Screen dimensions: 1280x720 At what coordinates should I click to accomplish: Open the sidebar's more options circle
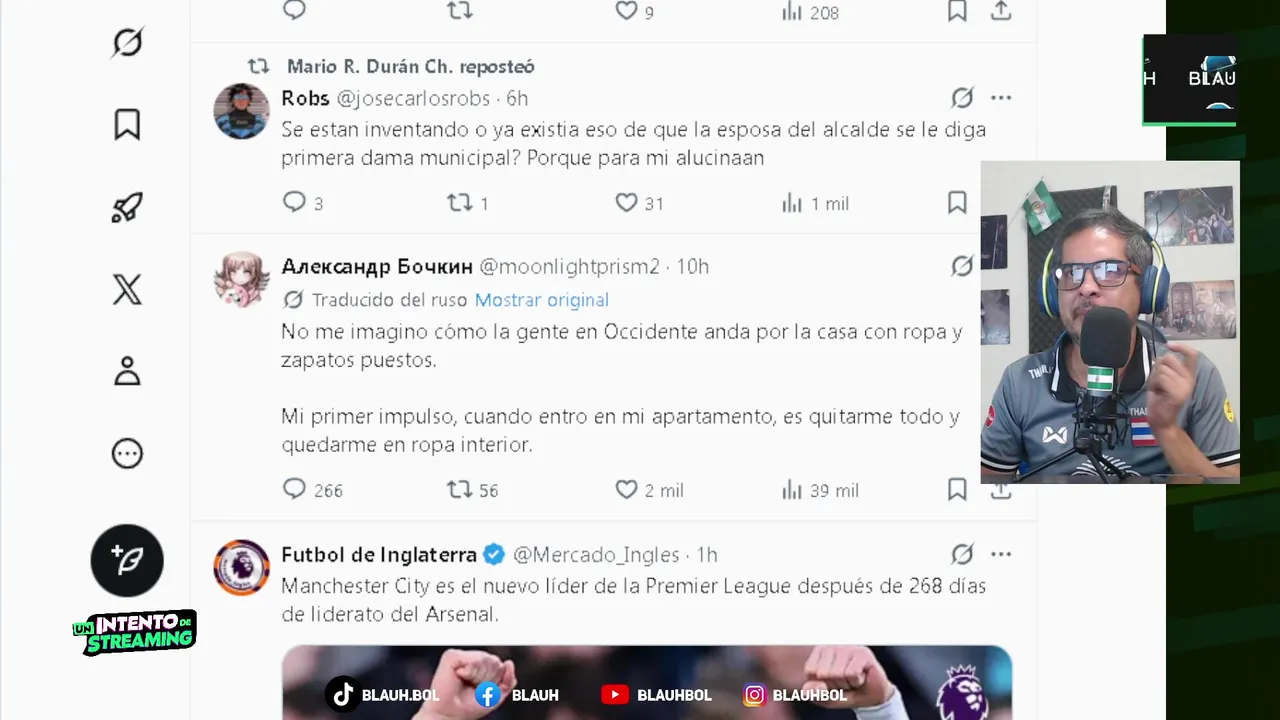click(x=127, y=453)
